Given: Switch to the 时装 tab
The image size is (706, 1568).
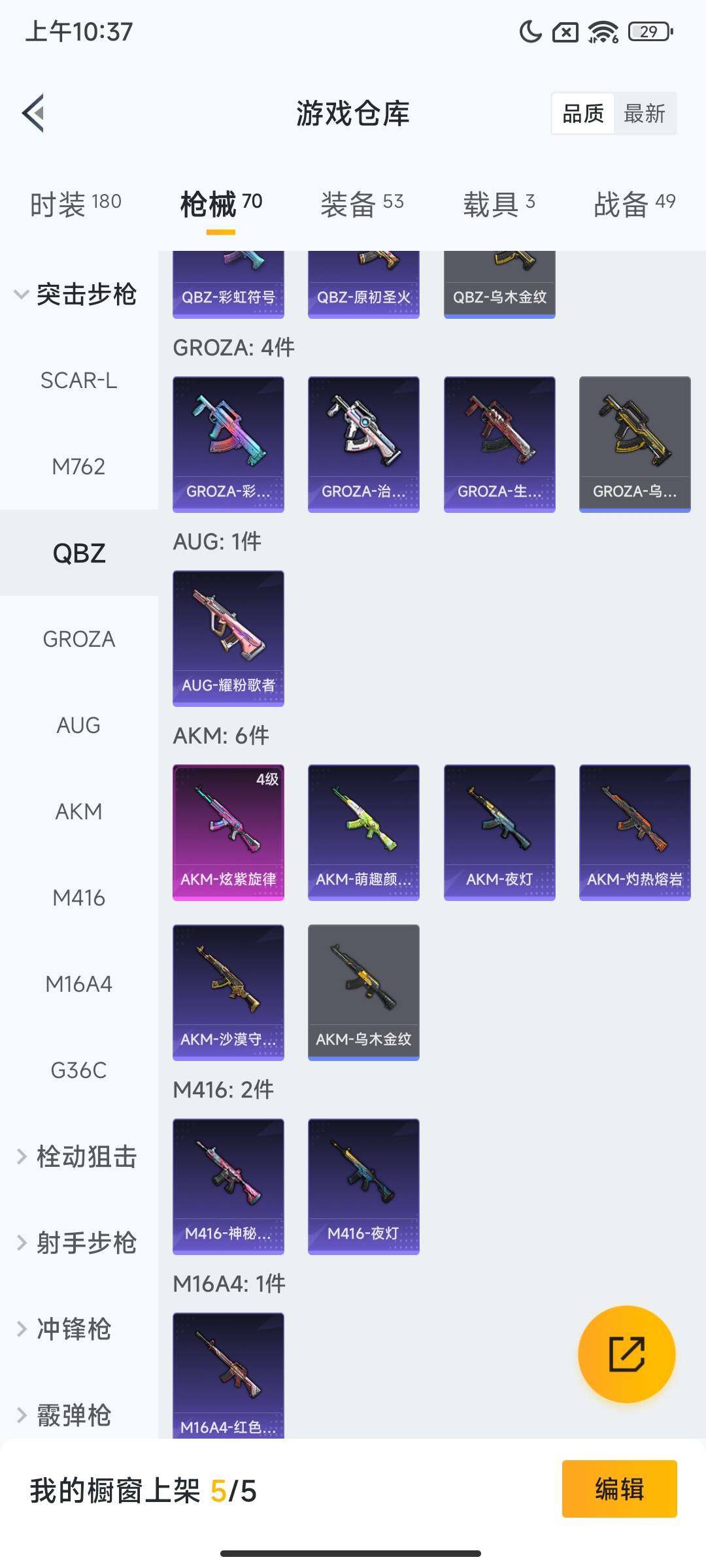Looking at the screenshot, I should pos(76,204).
